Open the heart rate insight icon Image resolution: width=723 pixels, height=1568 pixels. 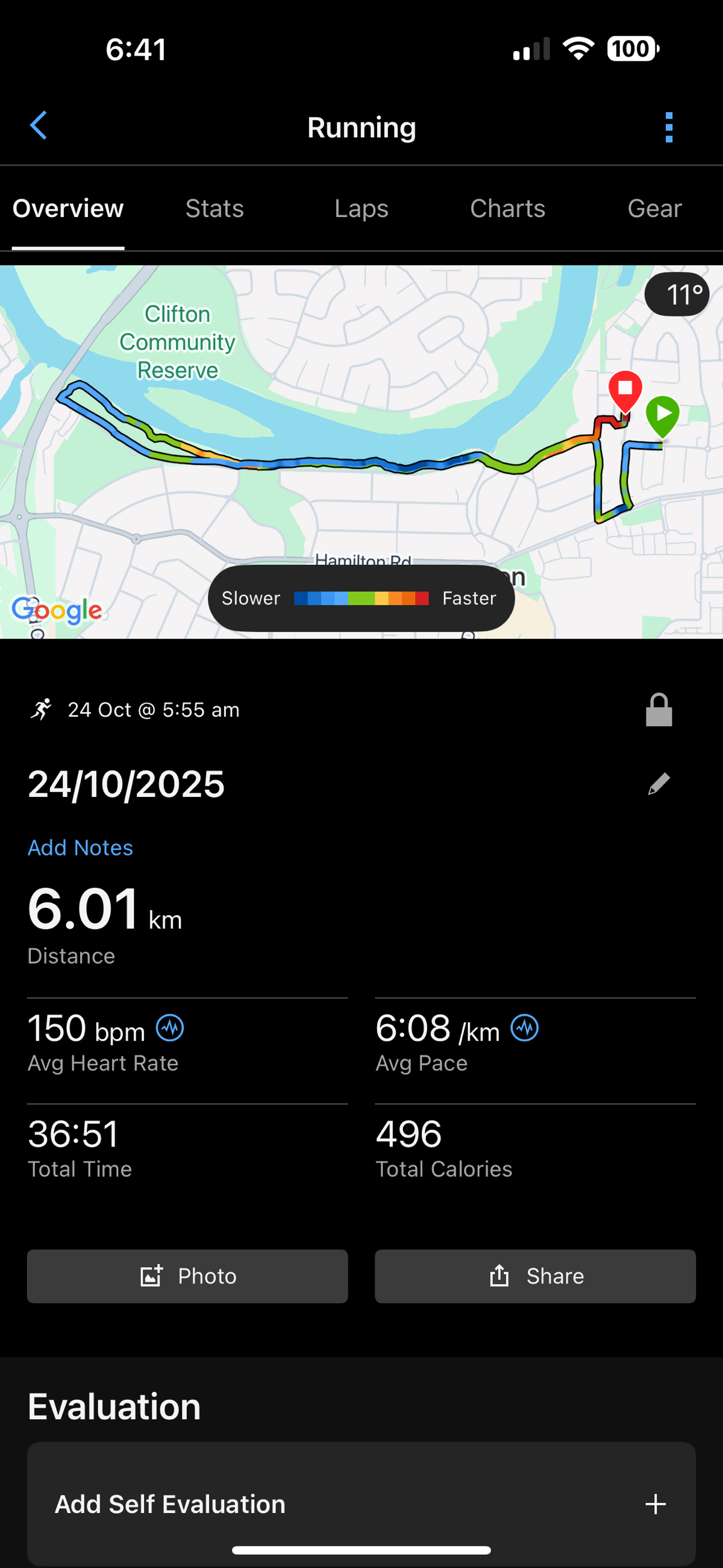point(170,1028)
